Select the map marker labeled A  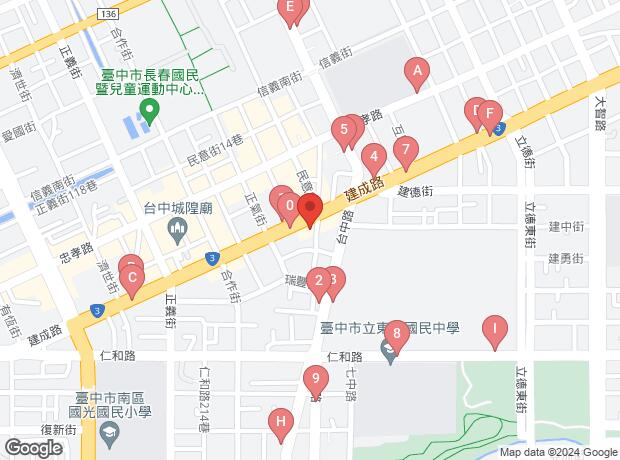point(416,71)
